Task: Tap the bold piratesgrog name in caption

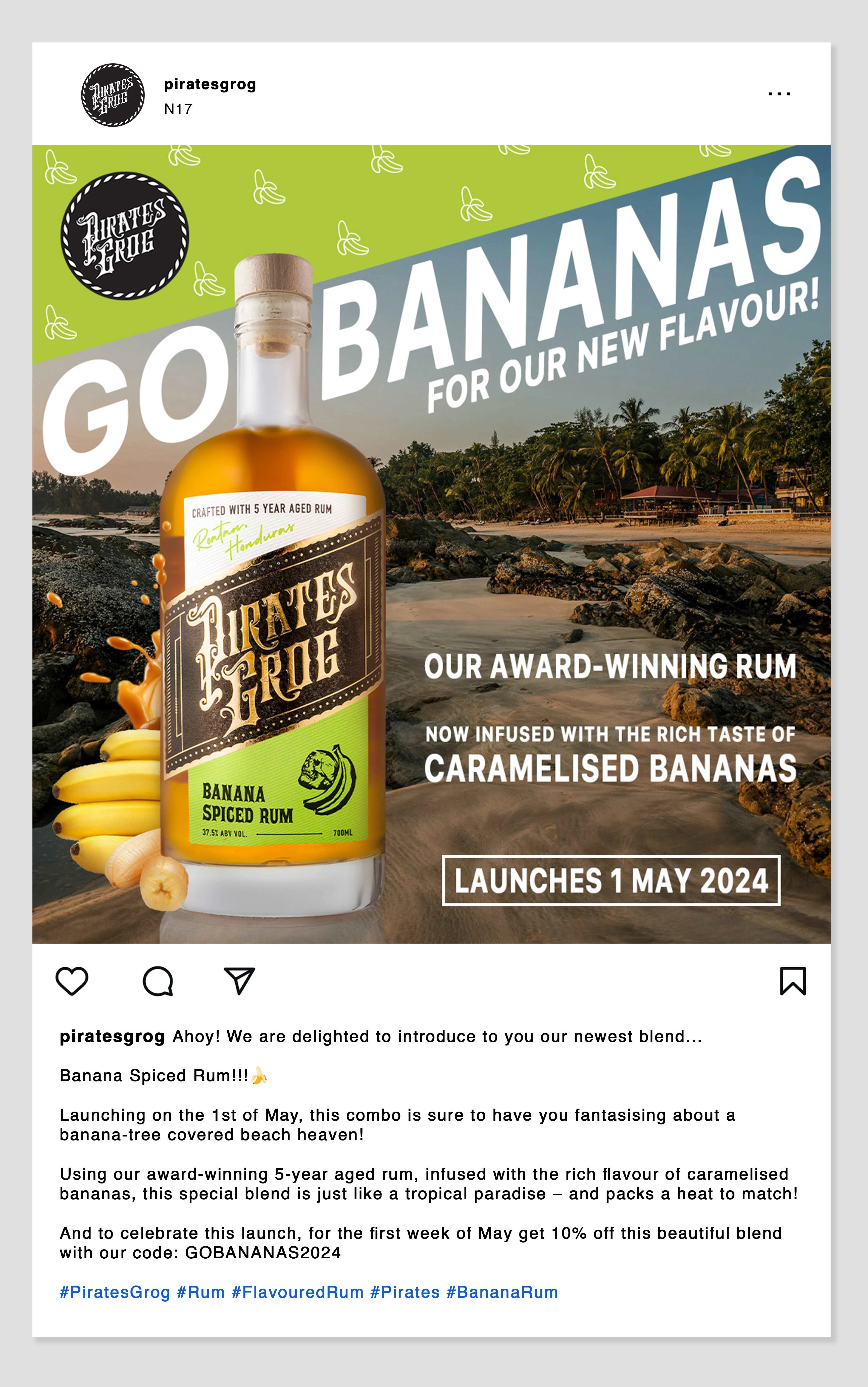Action: coord(112,1036)
